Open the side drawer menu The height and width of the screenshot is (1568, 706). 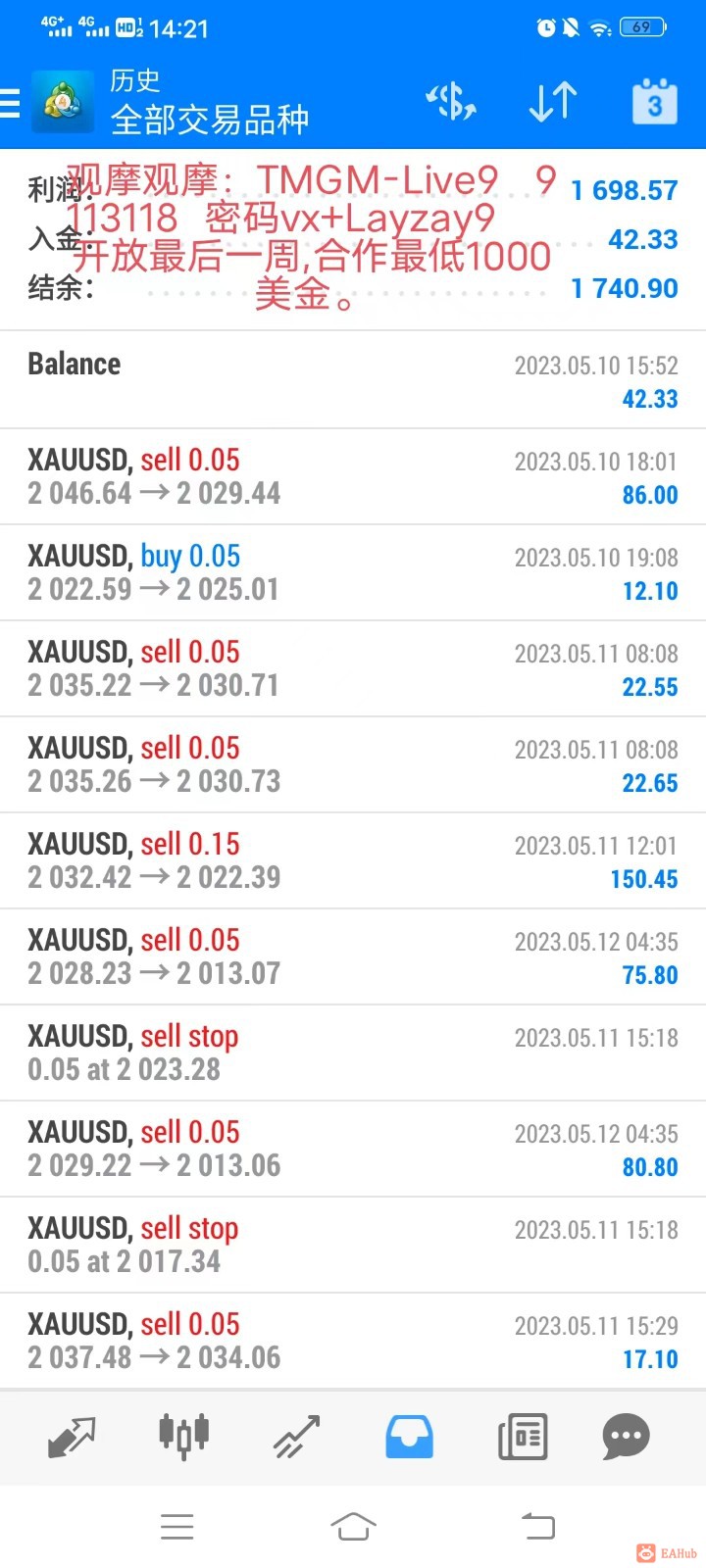point(12,103)
